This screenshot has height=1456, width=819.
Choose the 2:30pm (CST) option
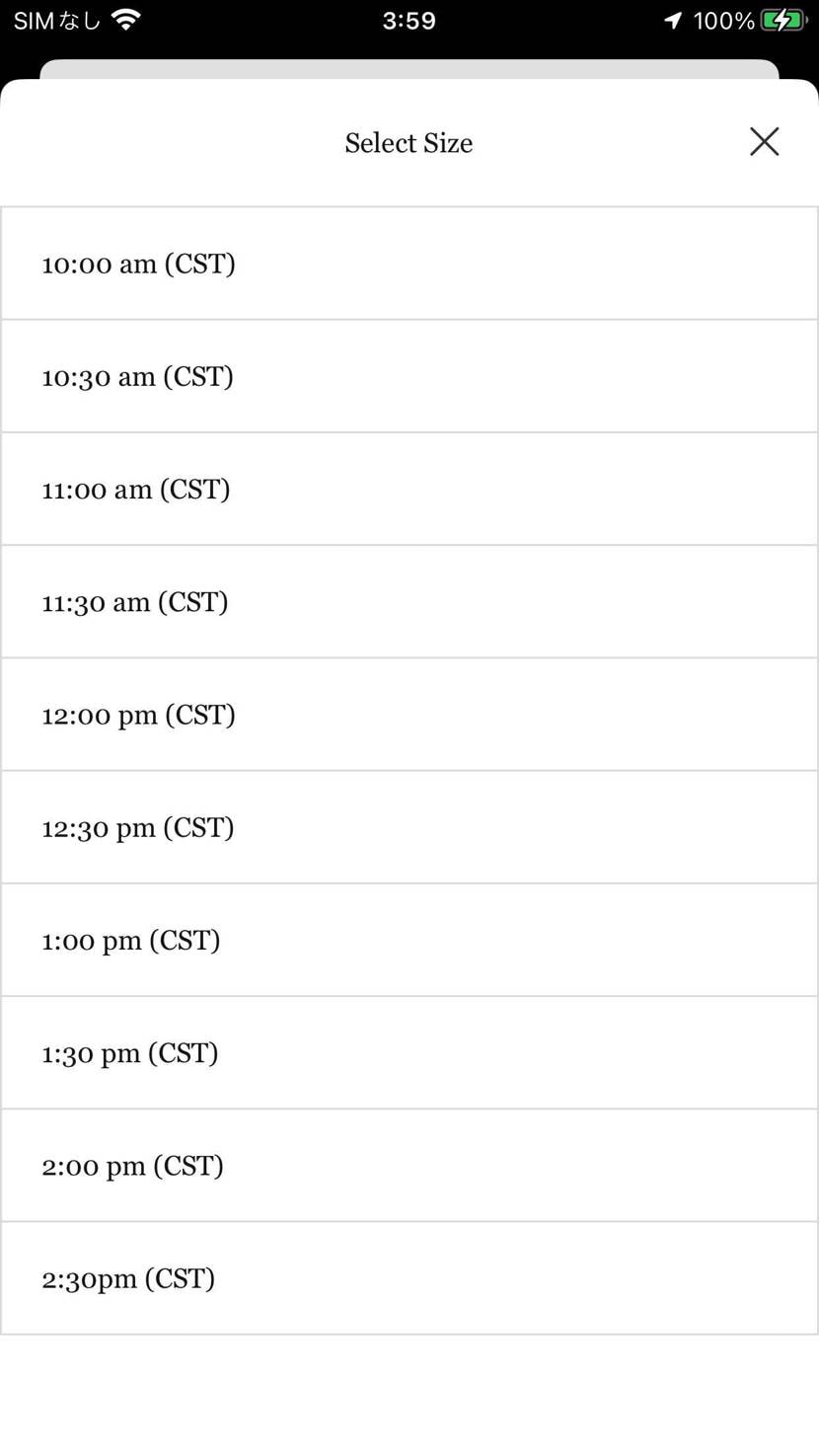128,1278
